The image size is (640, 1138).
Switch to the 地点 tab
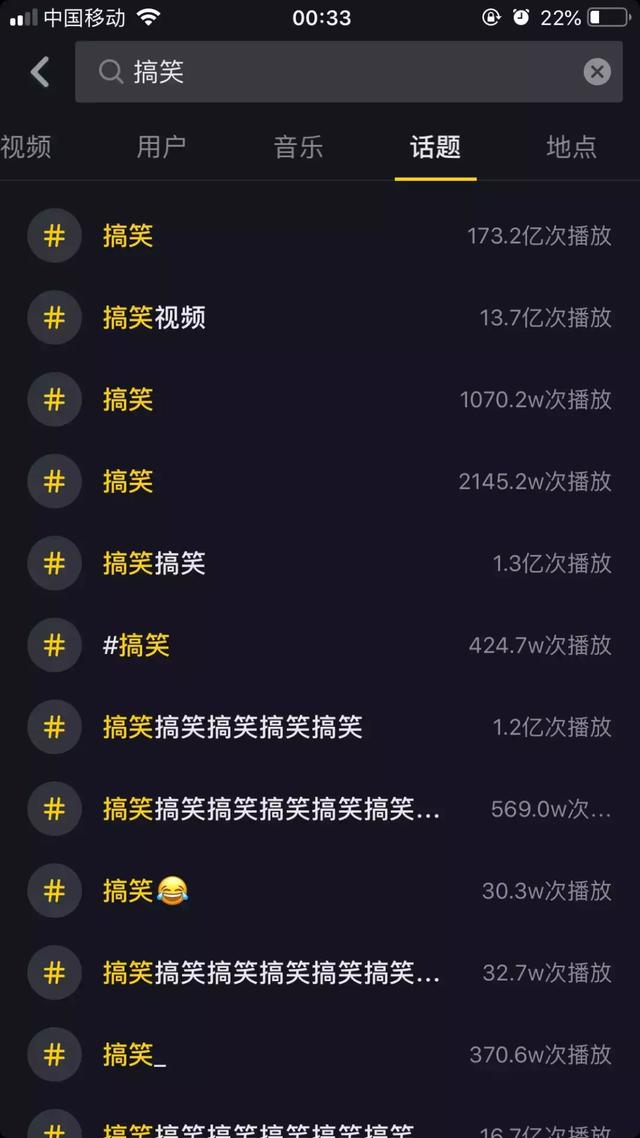coord(572,147)
